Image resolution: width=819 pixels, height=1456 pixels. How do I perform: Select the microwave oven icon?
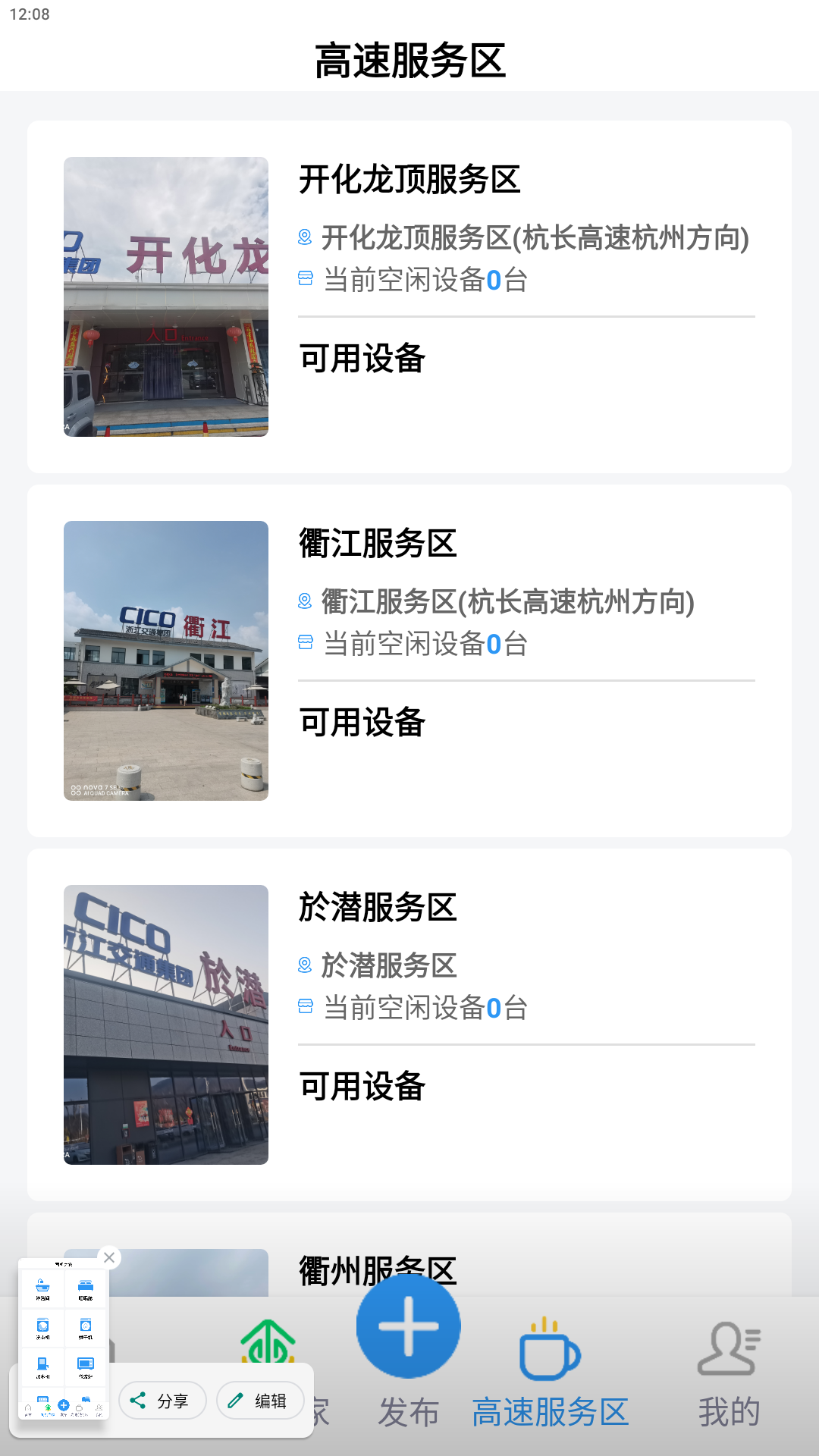coord(86,1363)
